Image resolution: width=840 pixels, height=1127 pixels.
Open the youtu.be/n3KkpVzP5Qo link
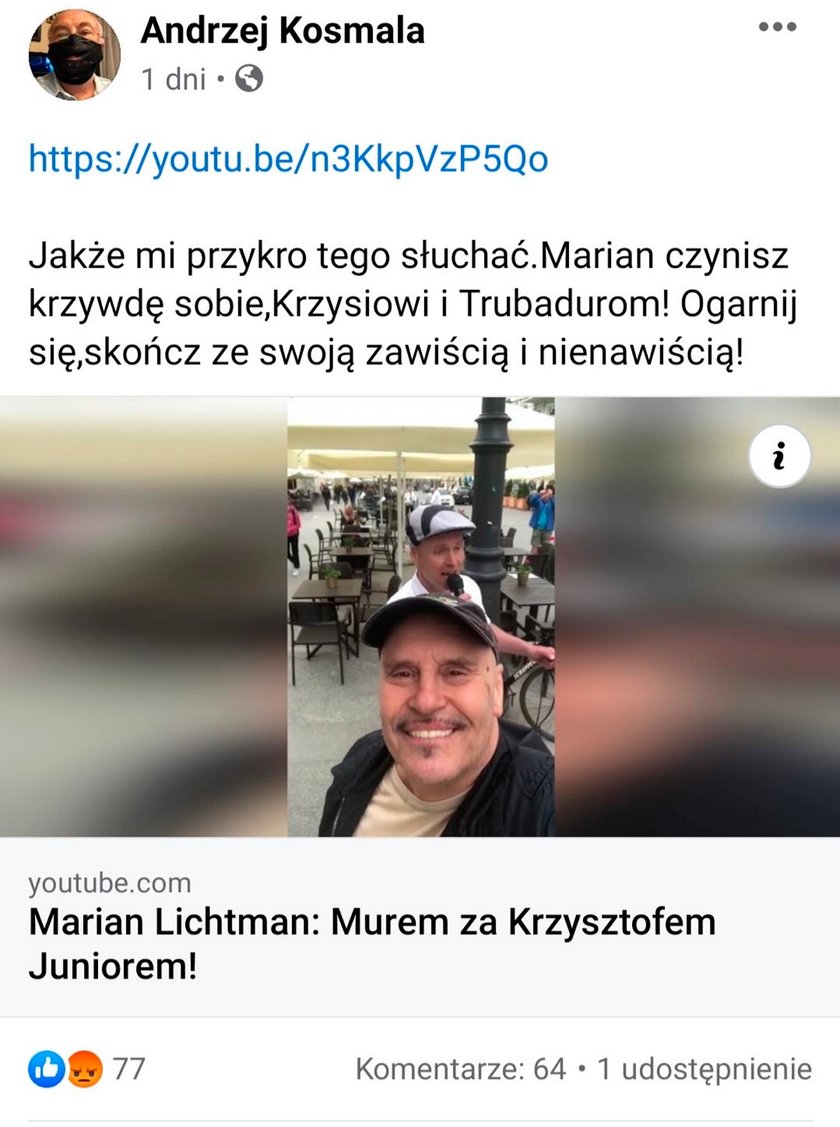tap(288, 158)
